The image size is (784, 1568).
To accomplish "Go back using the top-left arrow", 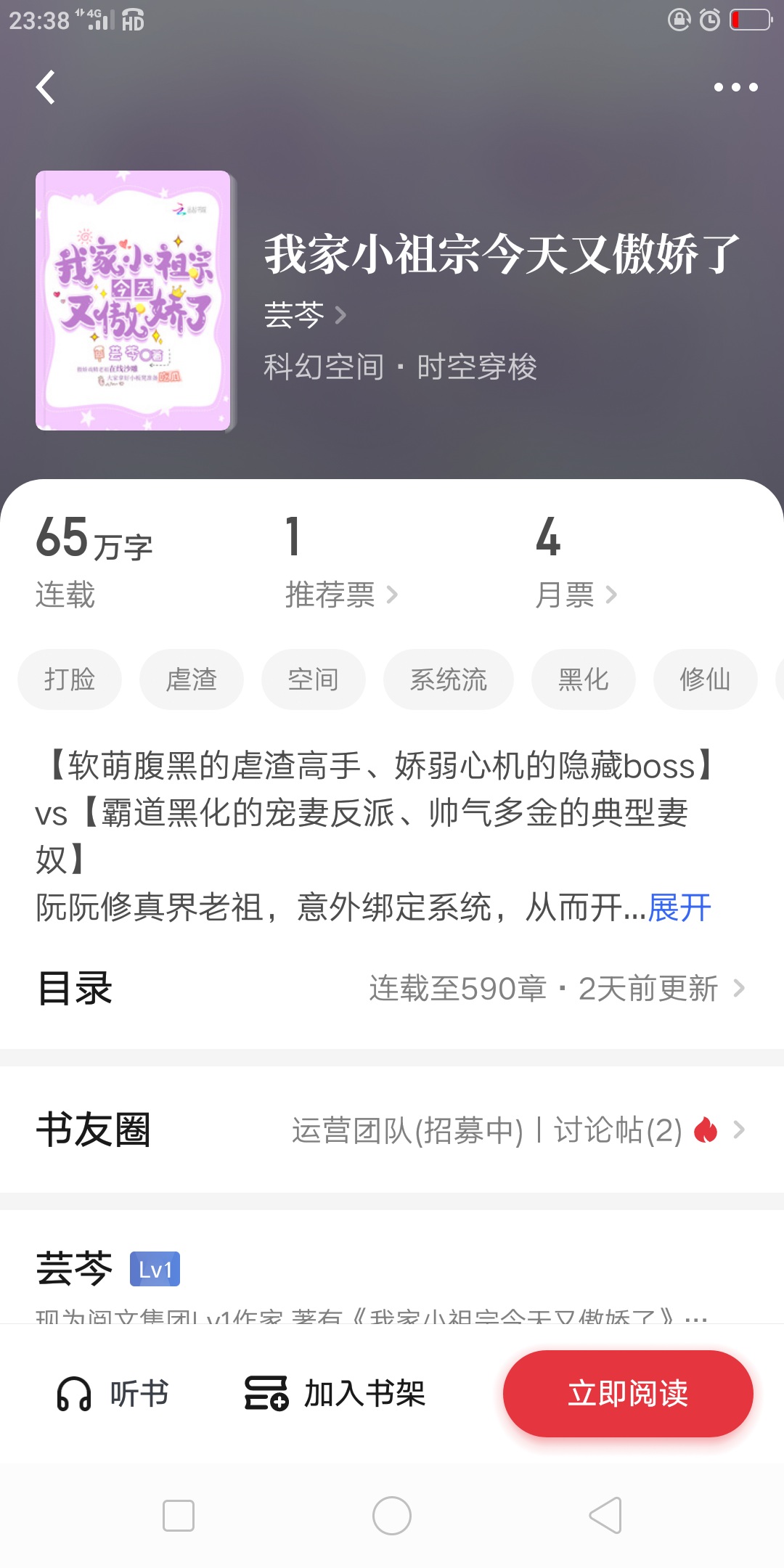I will (46, 88).
